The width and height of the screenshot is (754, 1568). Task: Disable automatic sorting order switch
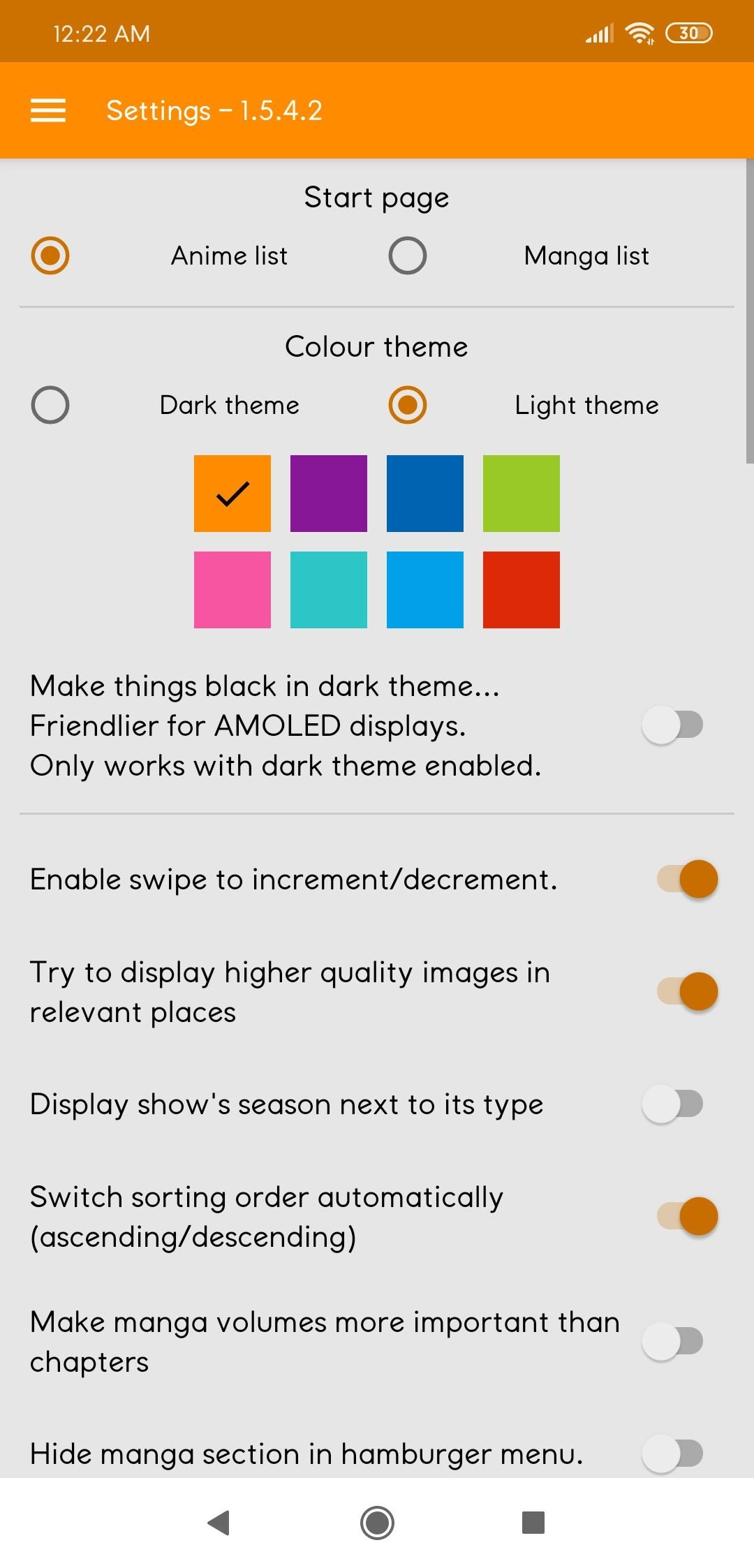[687, 1216]
